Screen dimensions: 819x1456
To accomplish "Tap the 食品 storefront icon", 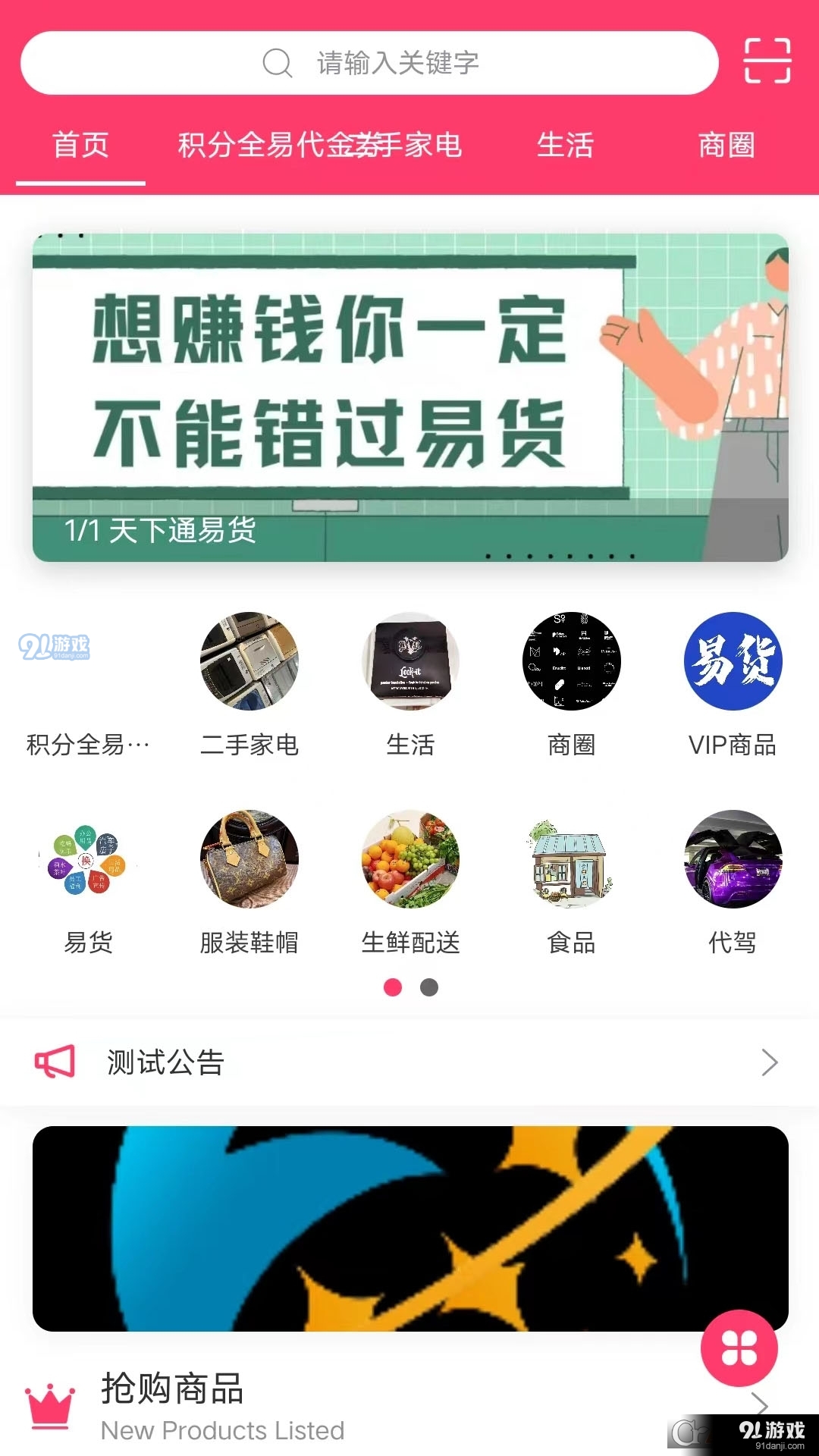I will click(x=571, y=861).
